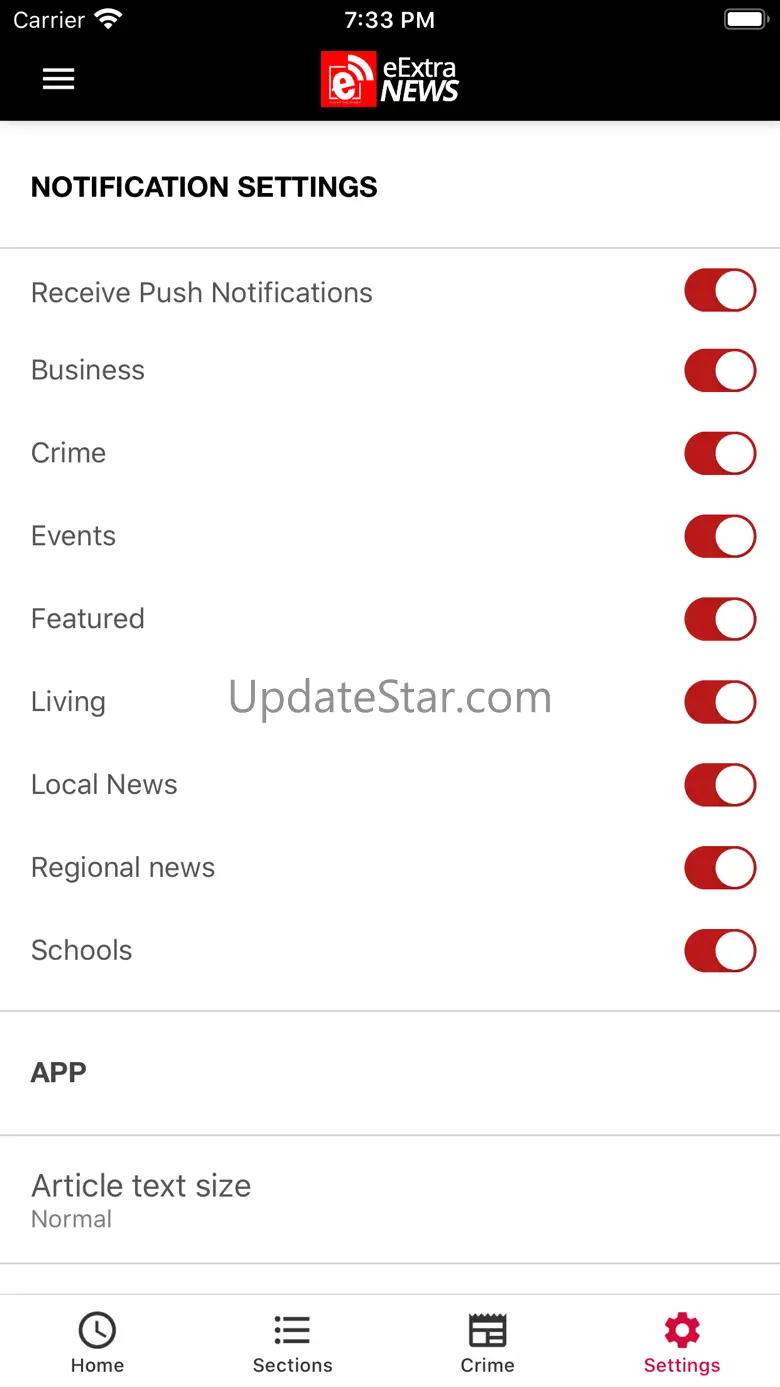The height and width of the screenshot is (1387, 780).
Task: Open the hamburger drawer menu
Action: coord(58,79)
